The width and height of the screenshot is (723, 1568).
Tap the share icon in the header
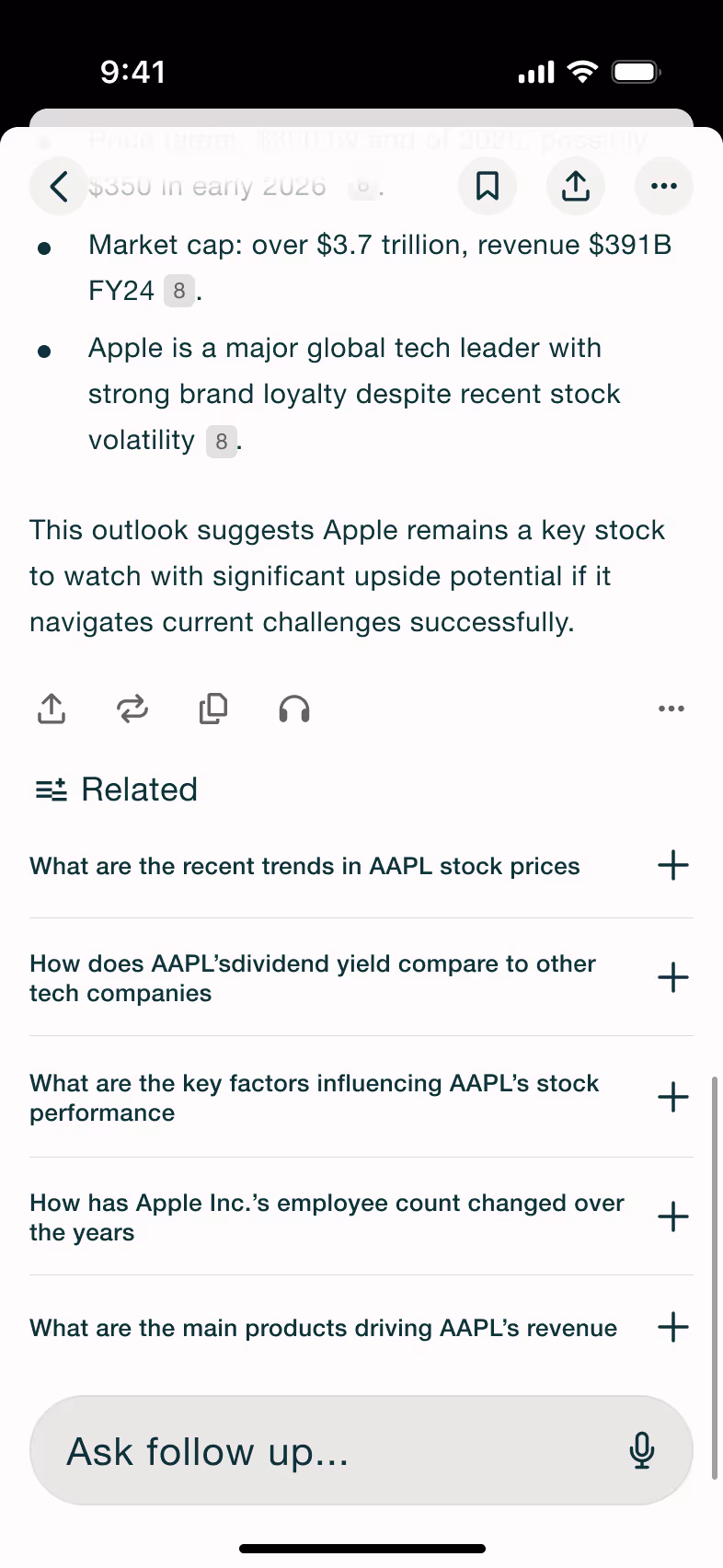click(576, 186)
